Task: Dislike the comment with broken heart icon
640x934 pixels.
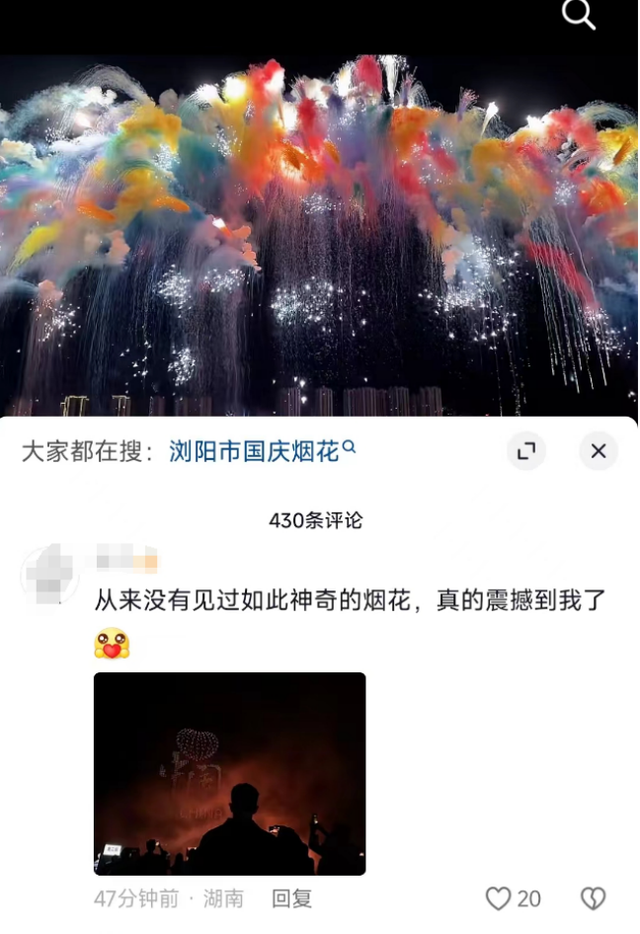Action: click(593, 898)
